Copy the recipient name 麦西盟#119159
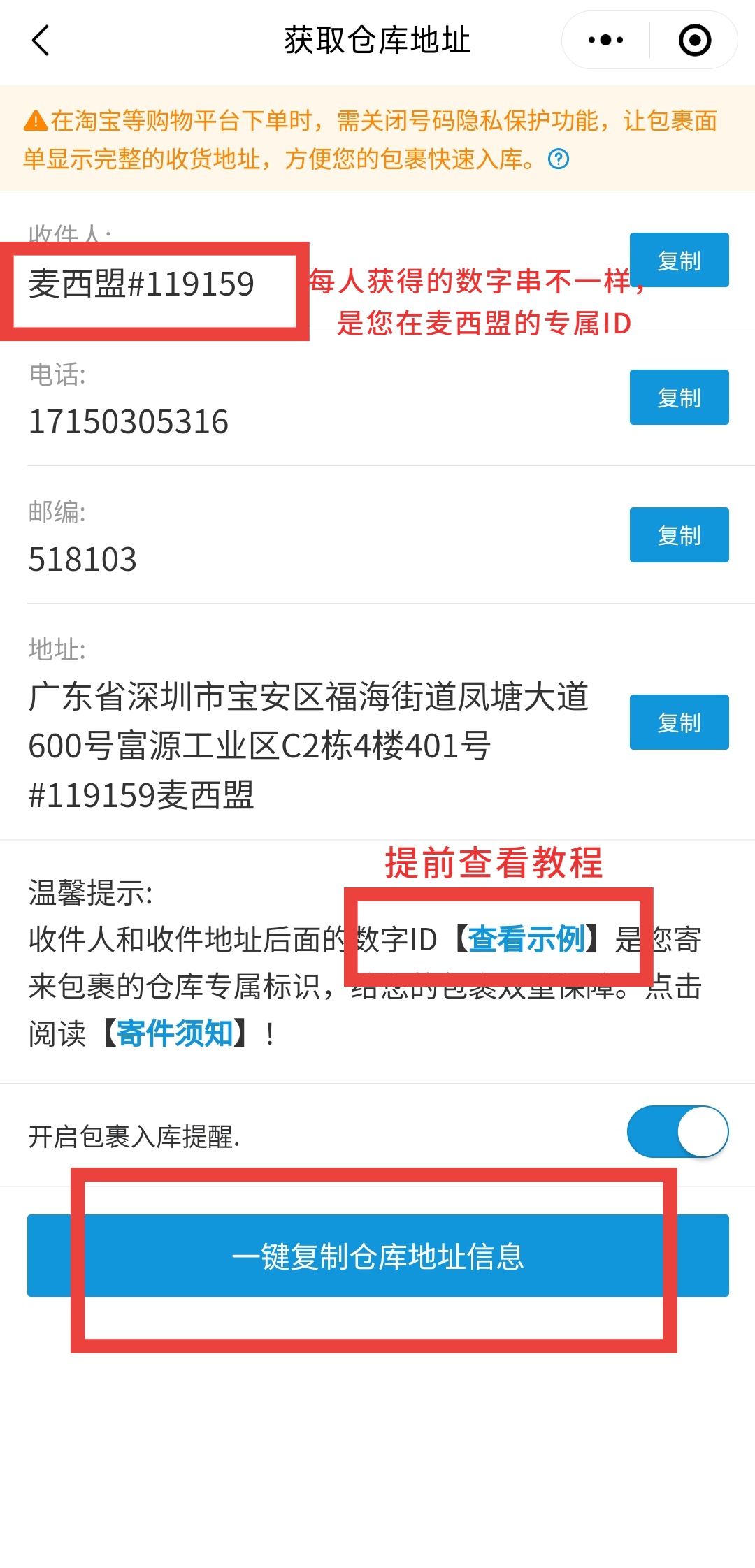Image resolution: width=755 pixels, height=1568 pixels. tap(679, 260)
